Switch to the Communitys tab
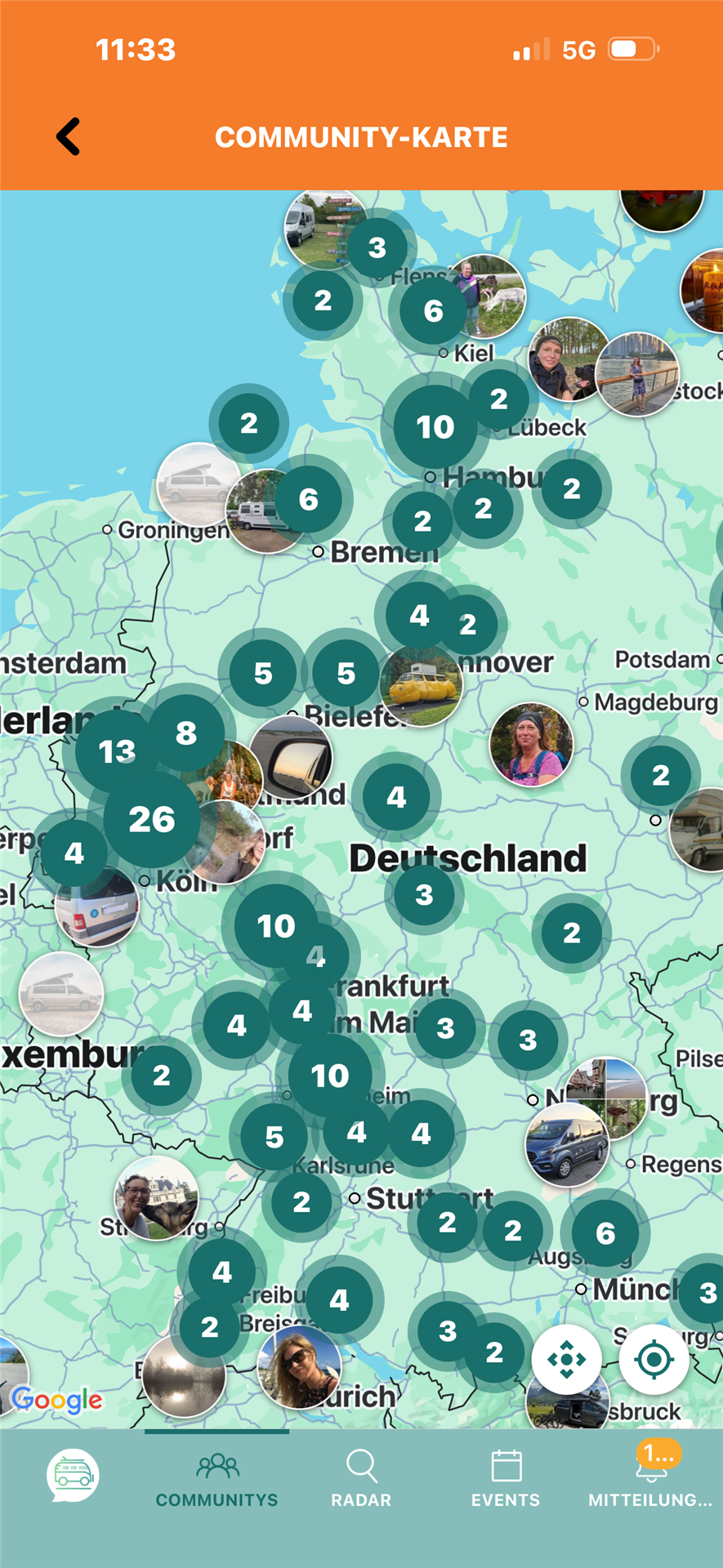Screen dimensions: 723x1568 pos(216,1480)
